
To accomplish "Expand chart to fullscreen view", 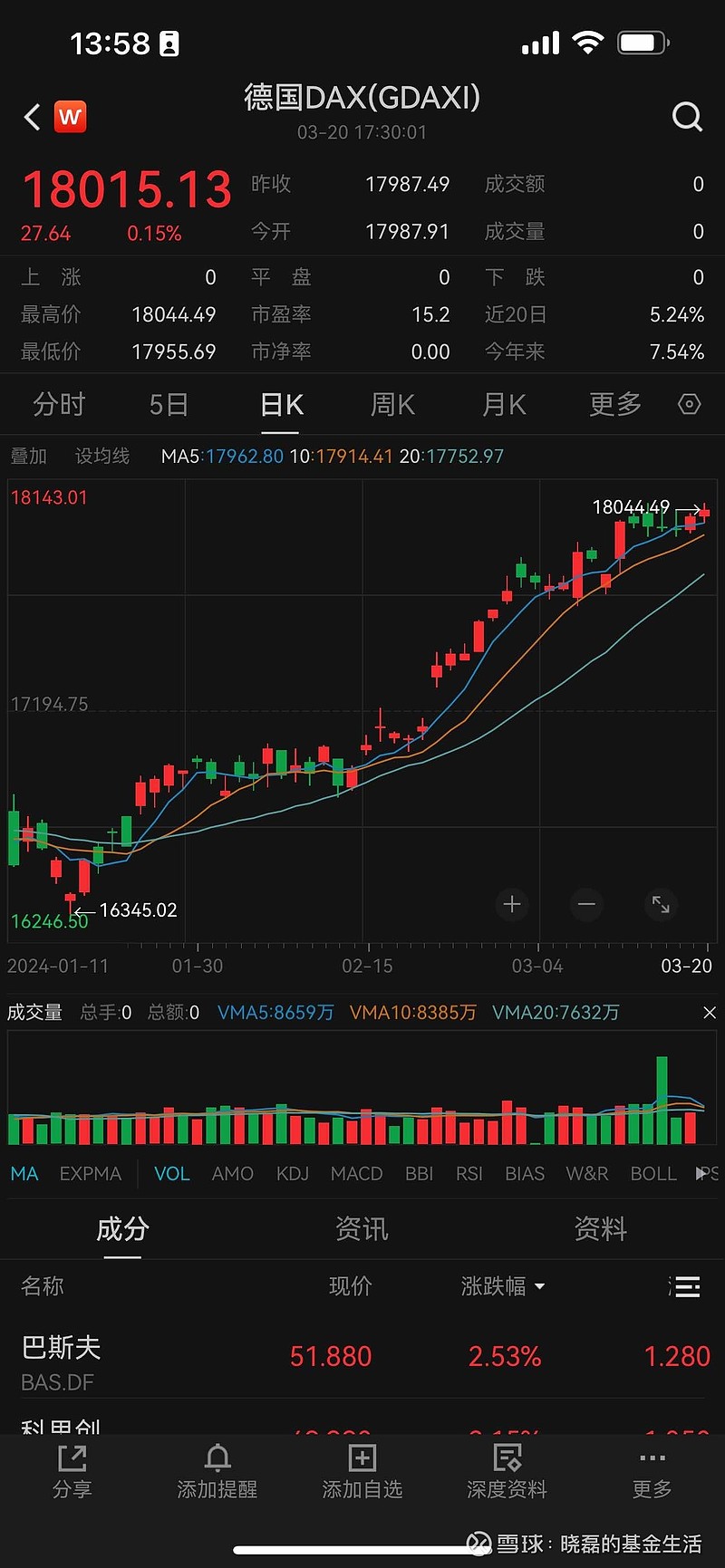I will 660,904.
